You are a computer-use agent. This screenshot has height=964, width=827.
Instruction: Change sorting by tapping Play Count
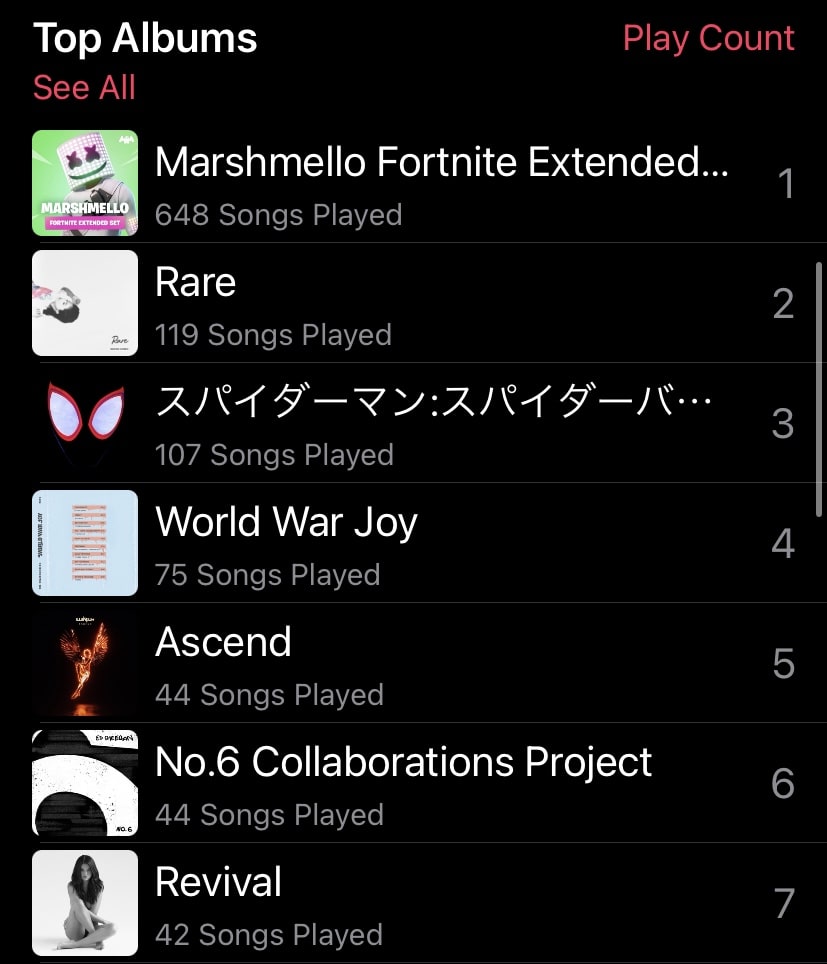pos(708,37)
